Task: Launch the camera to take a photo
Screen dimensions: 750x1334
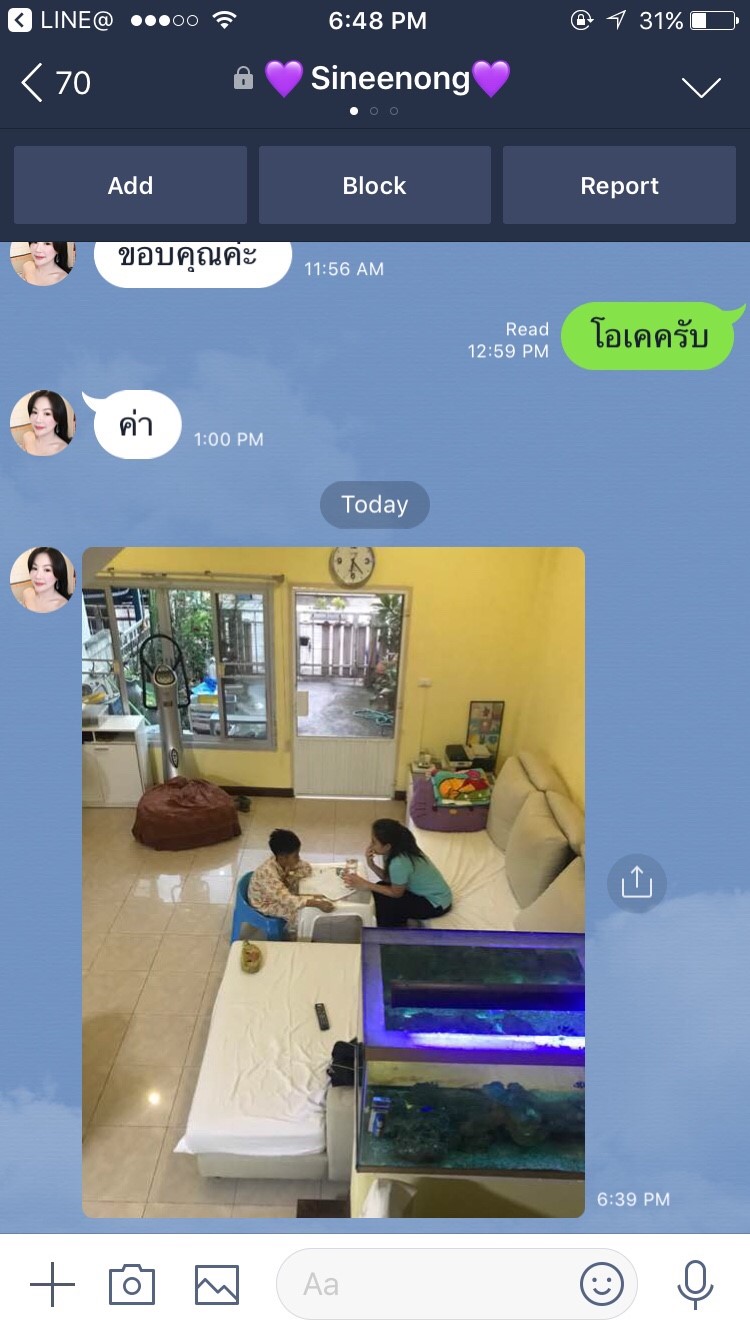Action: tap(132, 1284)
